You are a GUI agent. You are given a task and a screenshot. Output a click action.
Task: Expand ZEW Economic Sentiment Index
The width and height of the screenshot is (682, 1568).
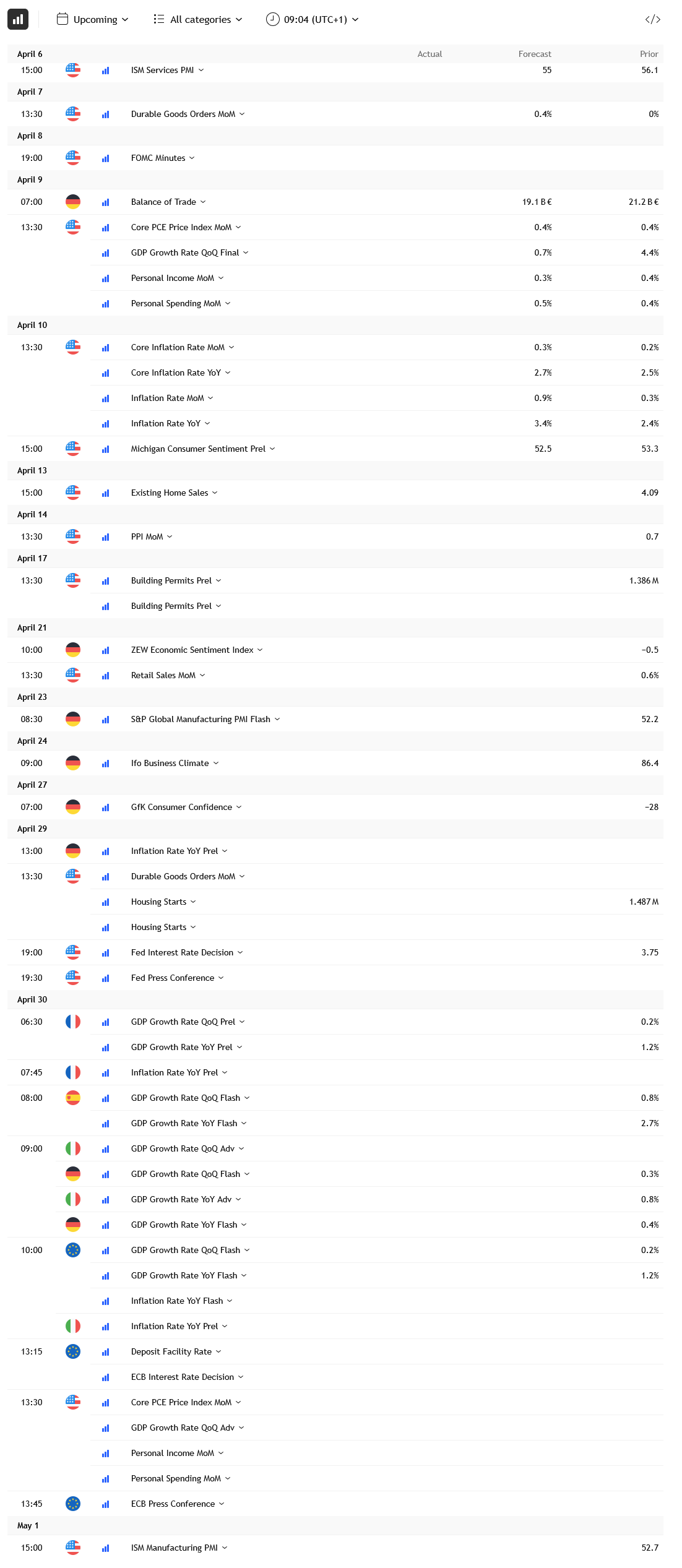point(197,650)
